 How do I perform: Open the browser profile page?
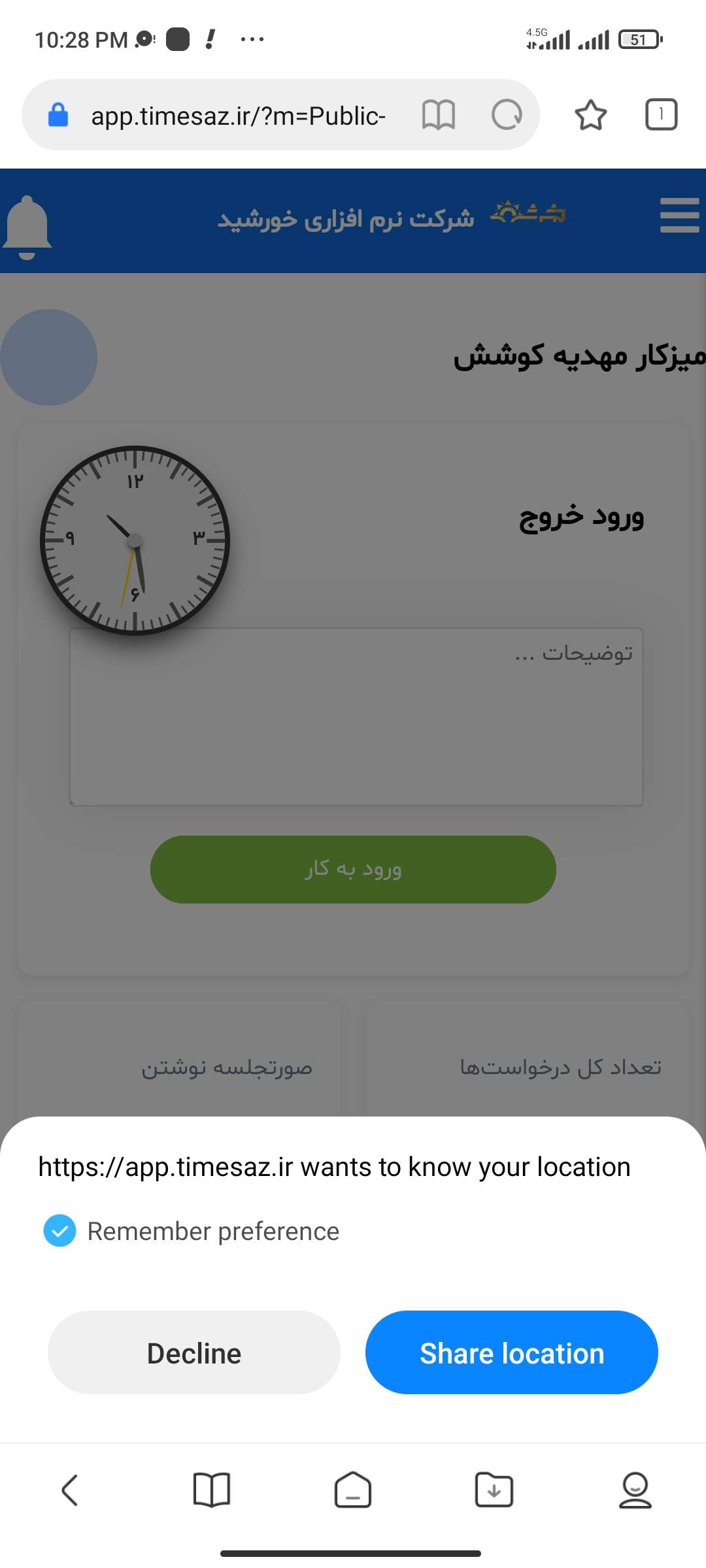635,1490
